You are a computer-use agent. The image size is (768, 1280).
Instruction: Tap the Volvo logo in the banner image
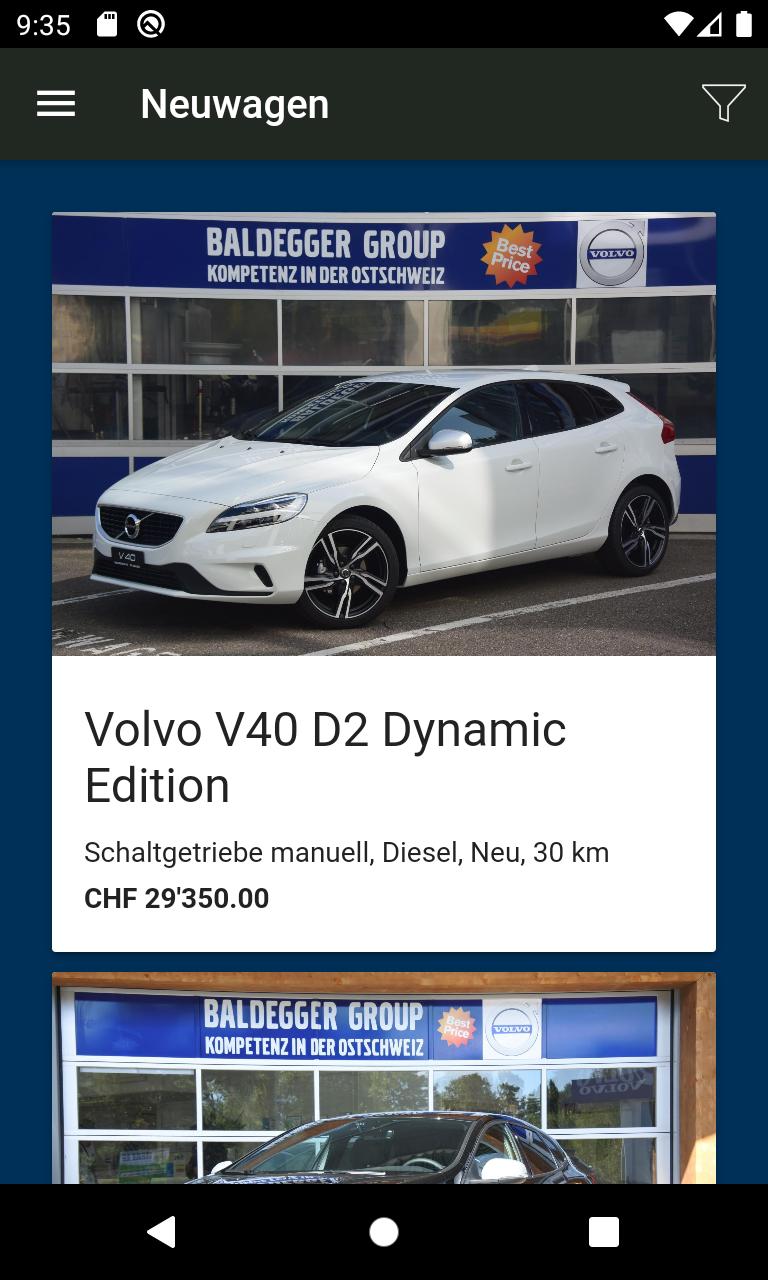[610, 254]
